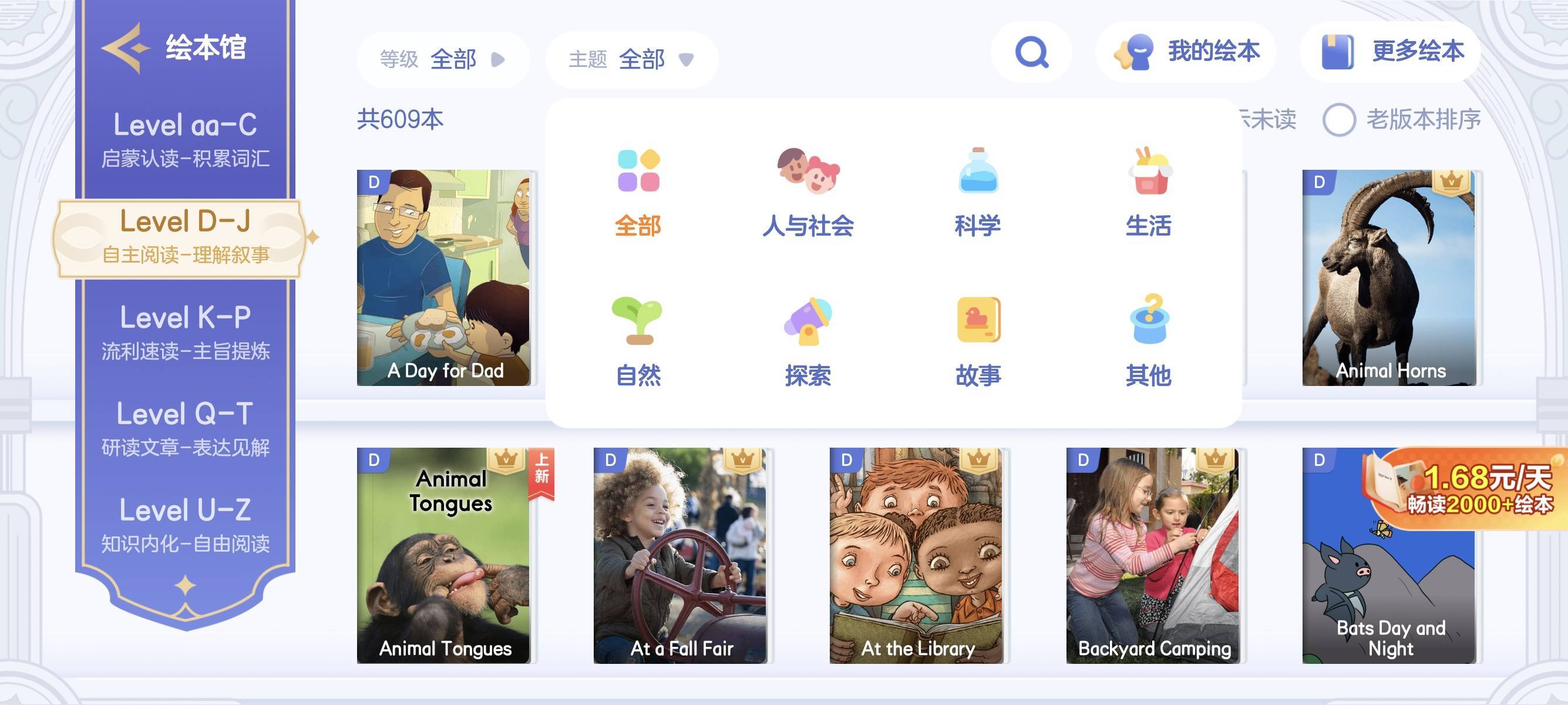Open the book At the Library
This screenshot has width=1568, height=705.
click(916, 555)
